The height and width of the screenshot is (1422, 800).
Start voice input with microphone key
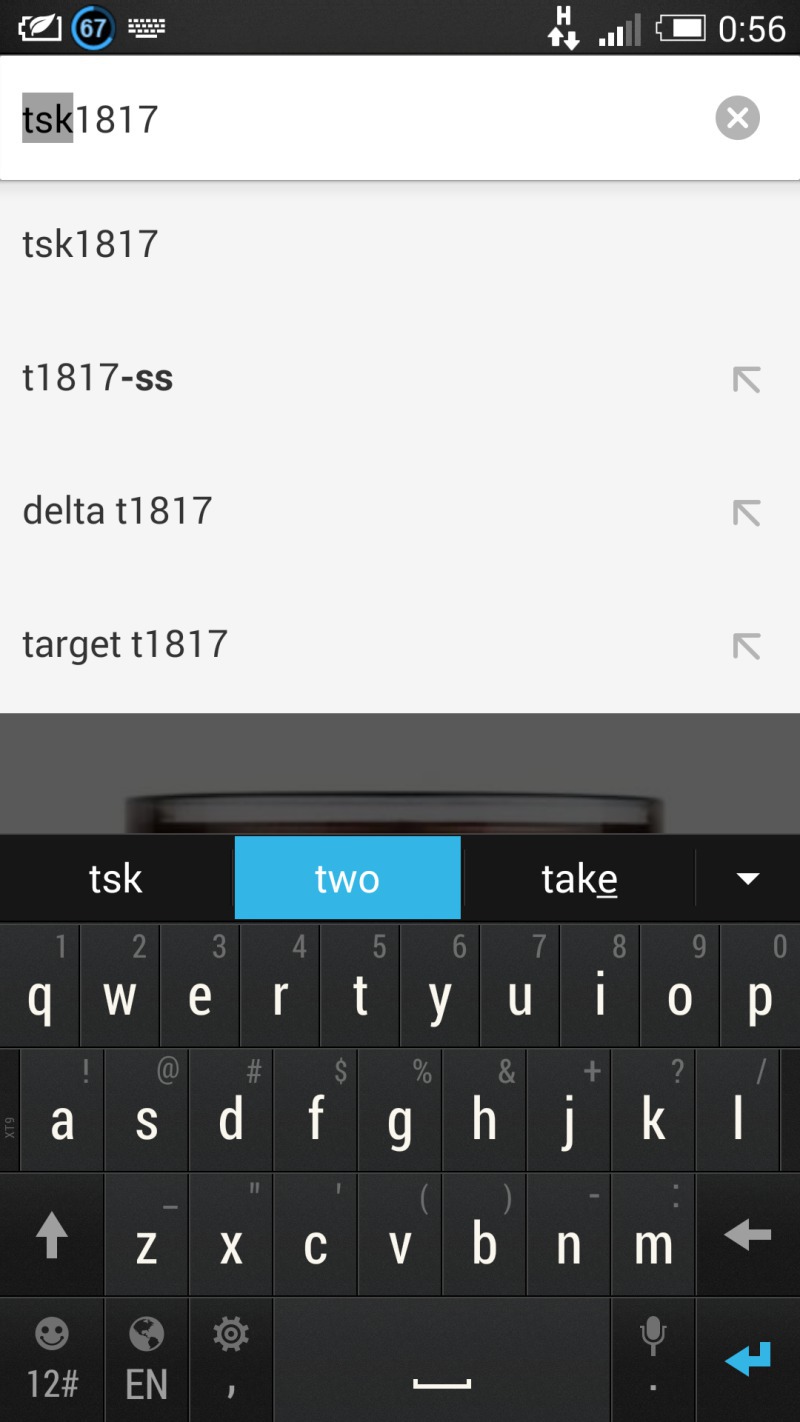click(x=653, y=1360)
